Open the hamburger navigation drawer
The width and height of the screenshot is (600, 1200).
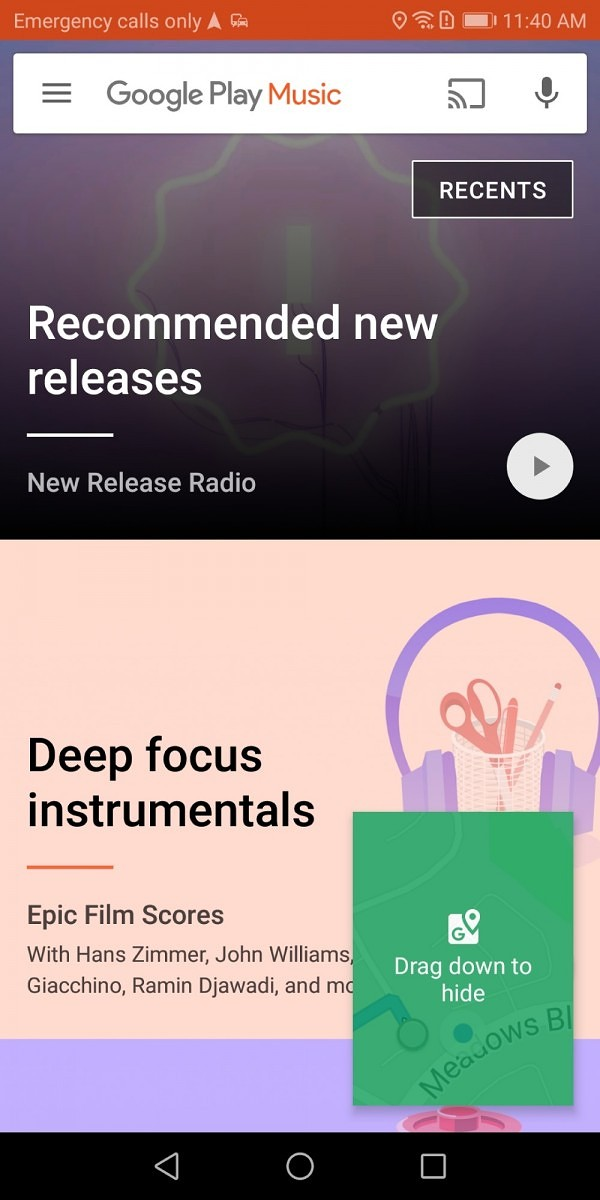57,94
